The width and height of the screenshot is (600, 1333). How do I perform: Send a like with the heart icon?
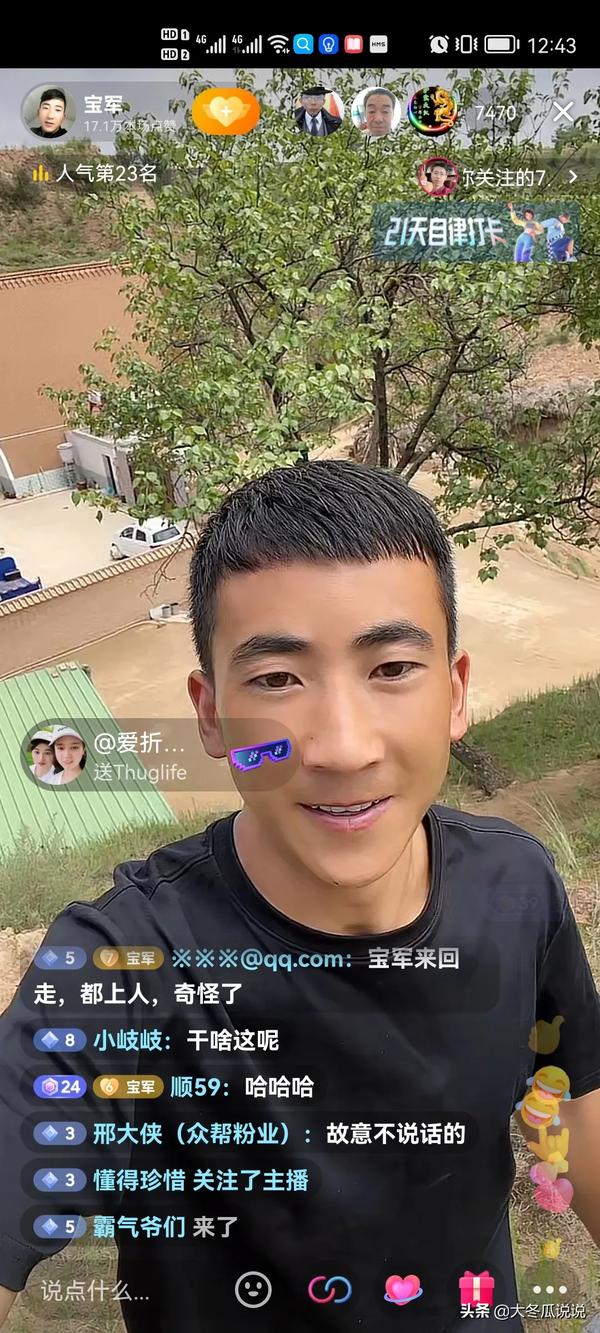pyautogui.click(x=403, y=1289)
